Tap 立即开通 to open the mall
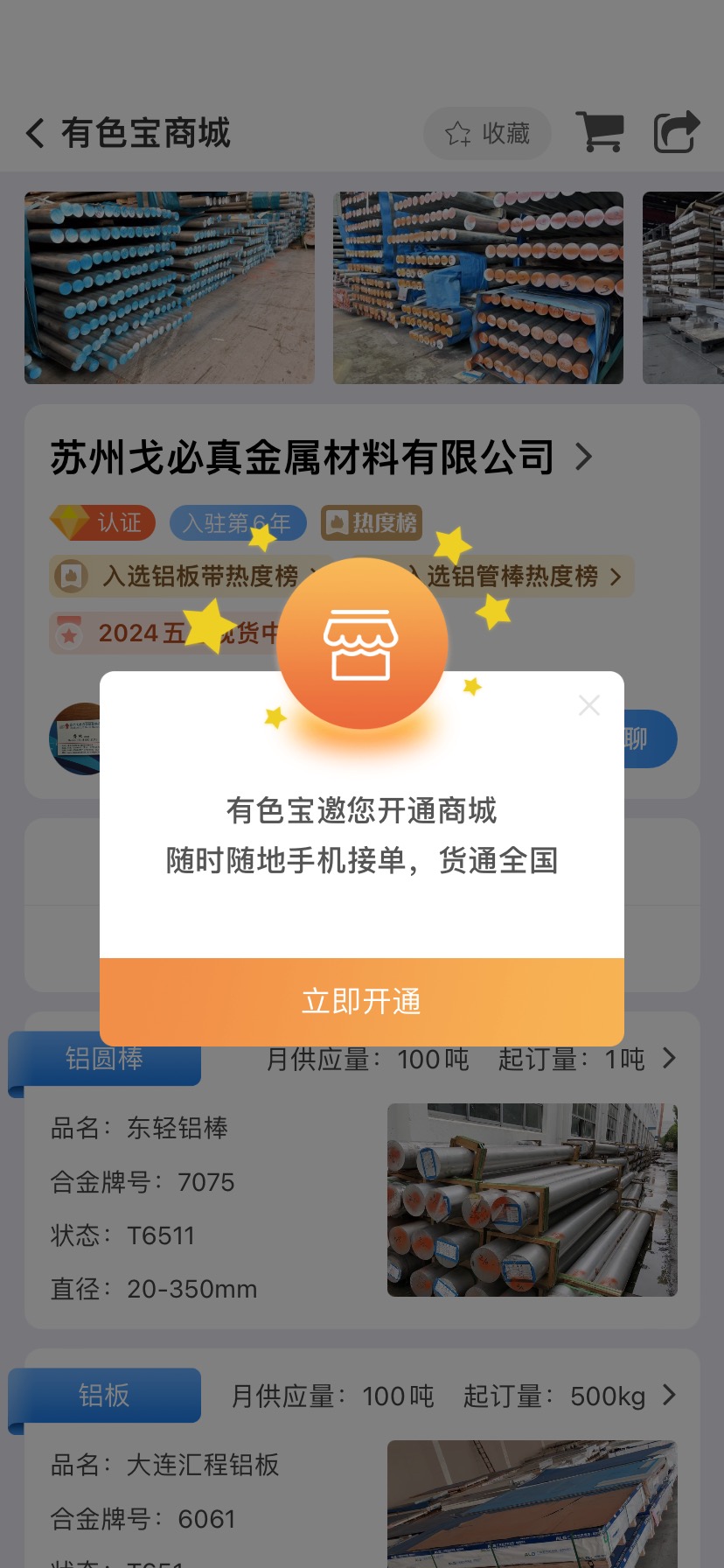 362,1001
